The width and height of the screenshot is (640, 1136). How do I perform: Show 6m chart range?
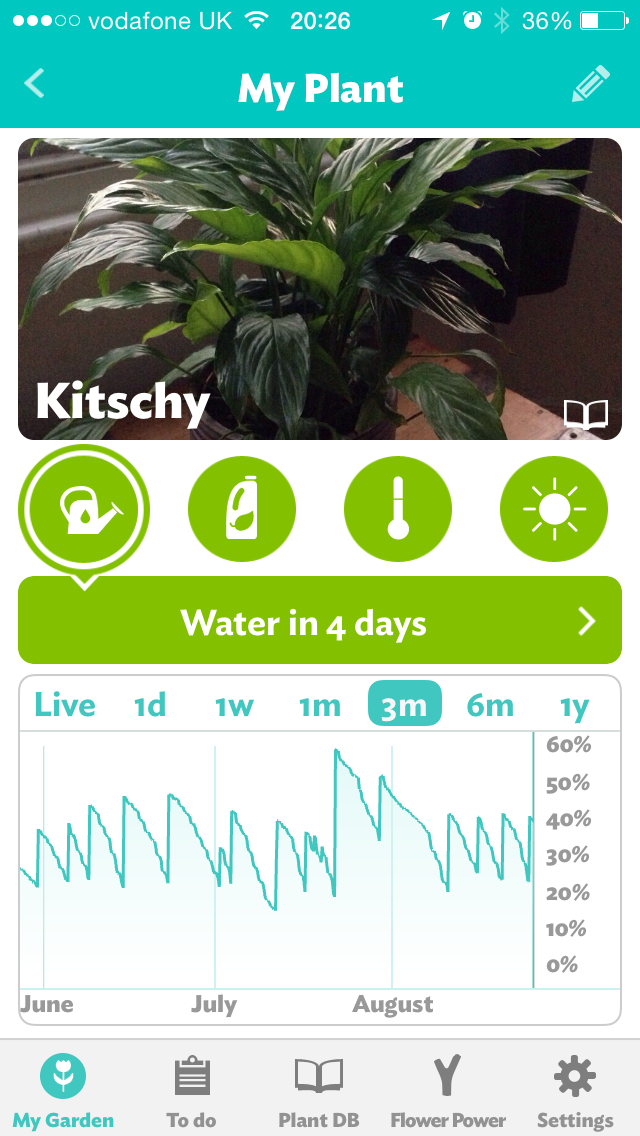coord(490,704)
